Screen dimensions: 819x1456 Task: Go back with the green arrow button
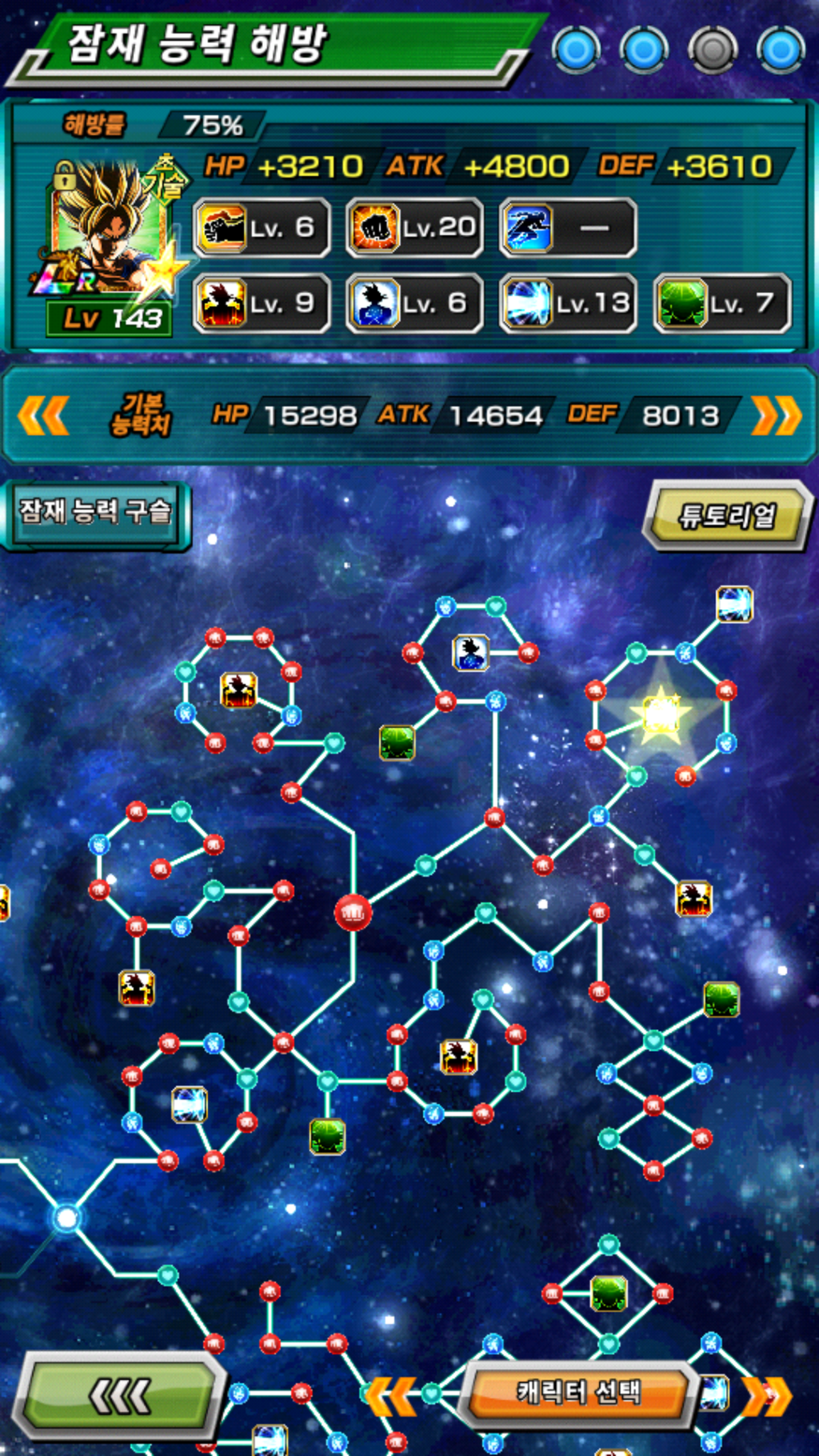point(120,1397)
